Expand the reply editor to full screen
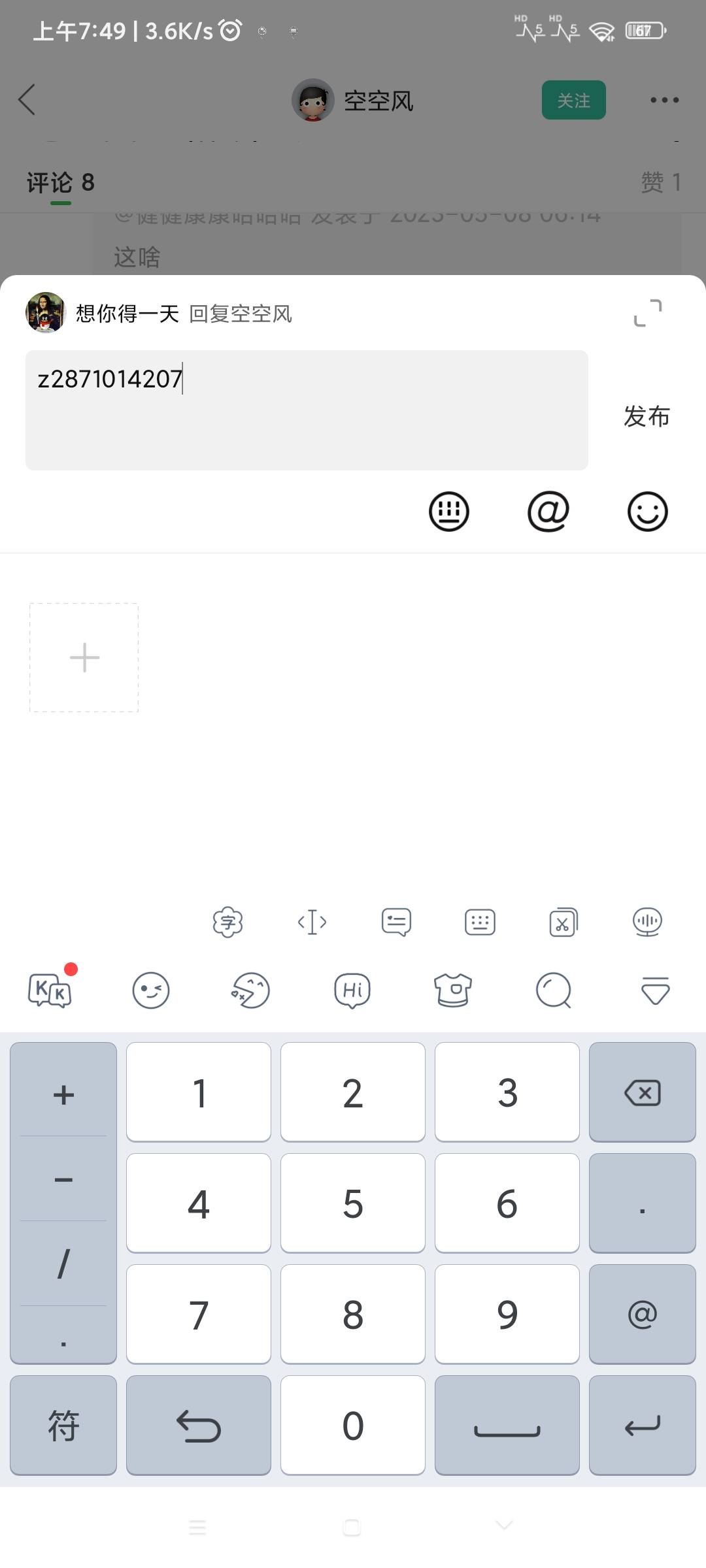This screenshot has width=706, height=1568. pyautogui.click(x=648, y=313)
